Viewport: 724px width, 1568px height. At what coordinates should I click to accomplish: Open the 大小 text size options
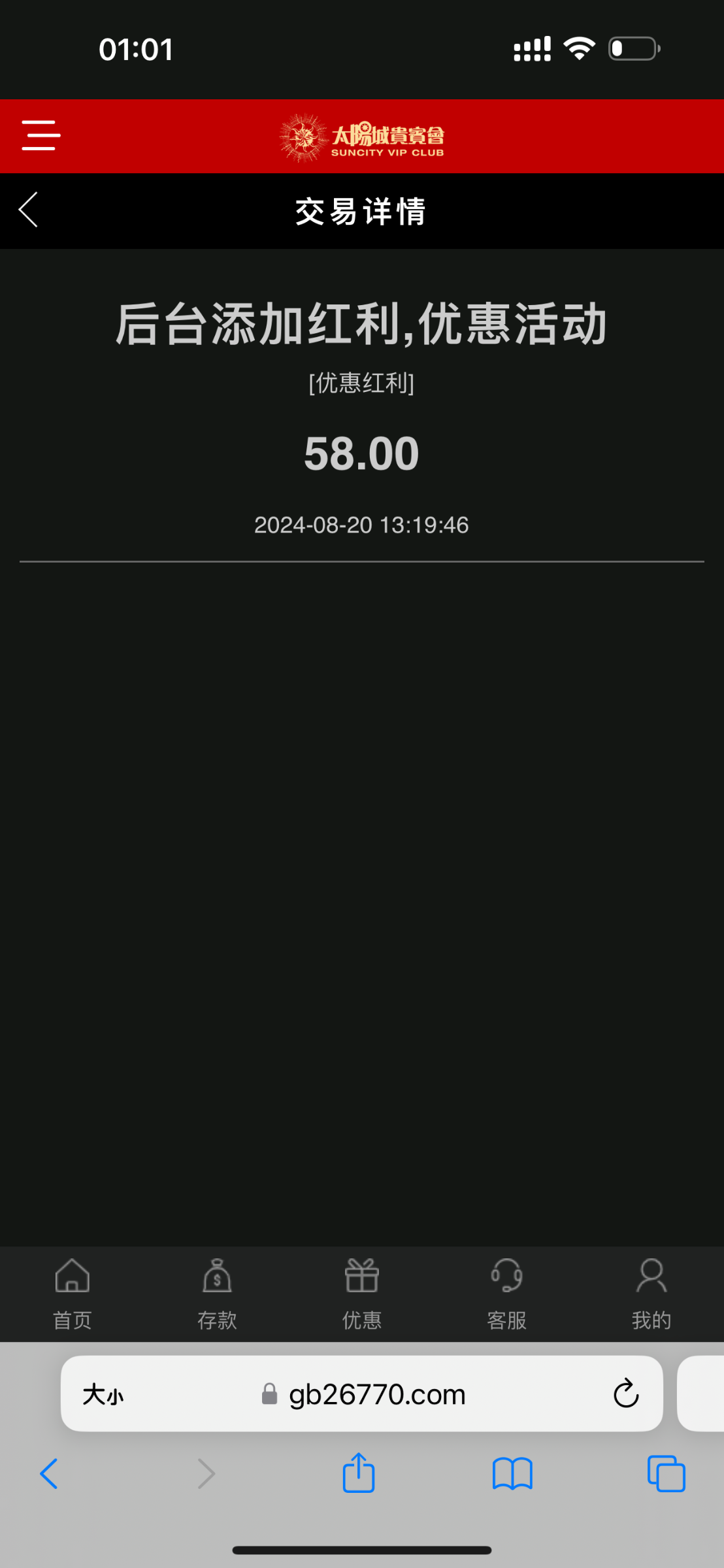103,1395
